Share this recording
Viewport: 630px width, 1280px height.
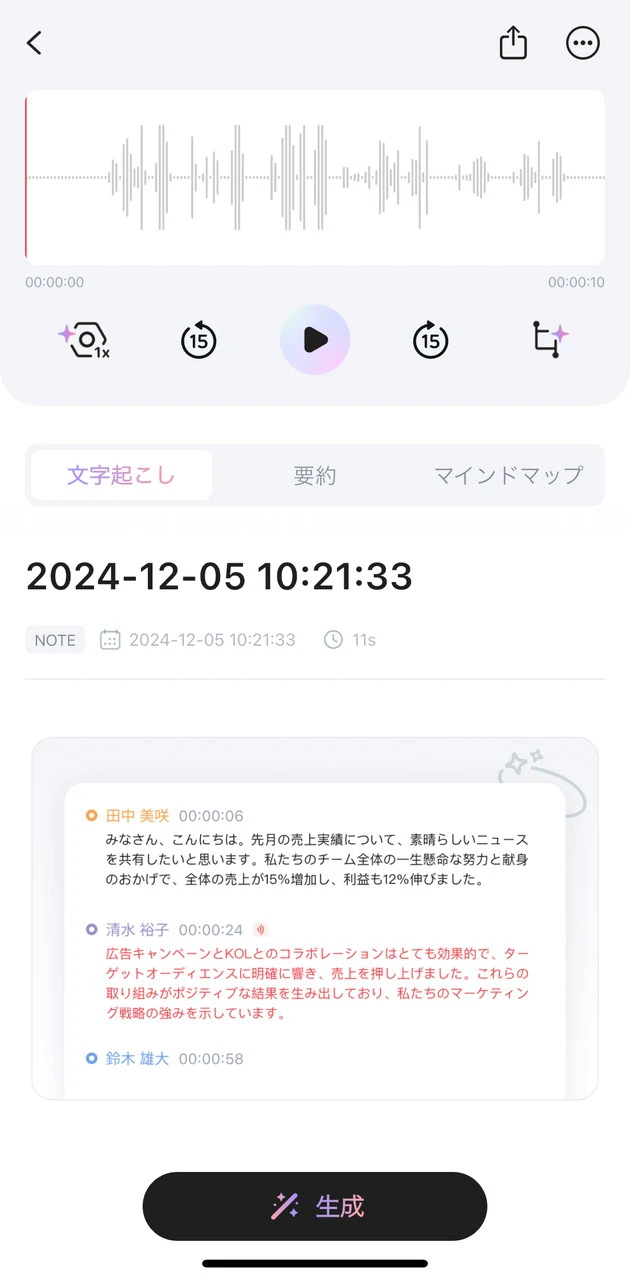tap(513, 43)
